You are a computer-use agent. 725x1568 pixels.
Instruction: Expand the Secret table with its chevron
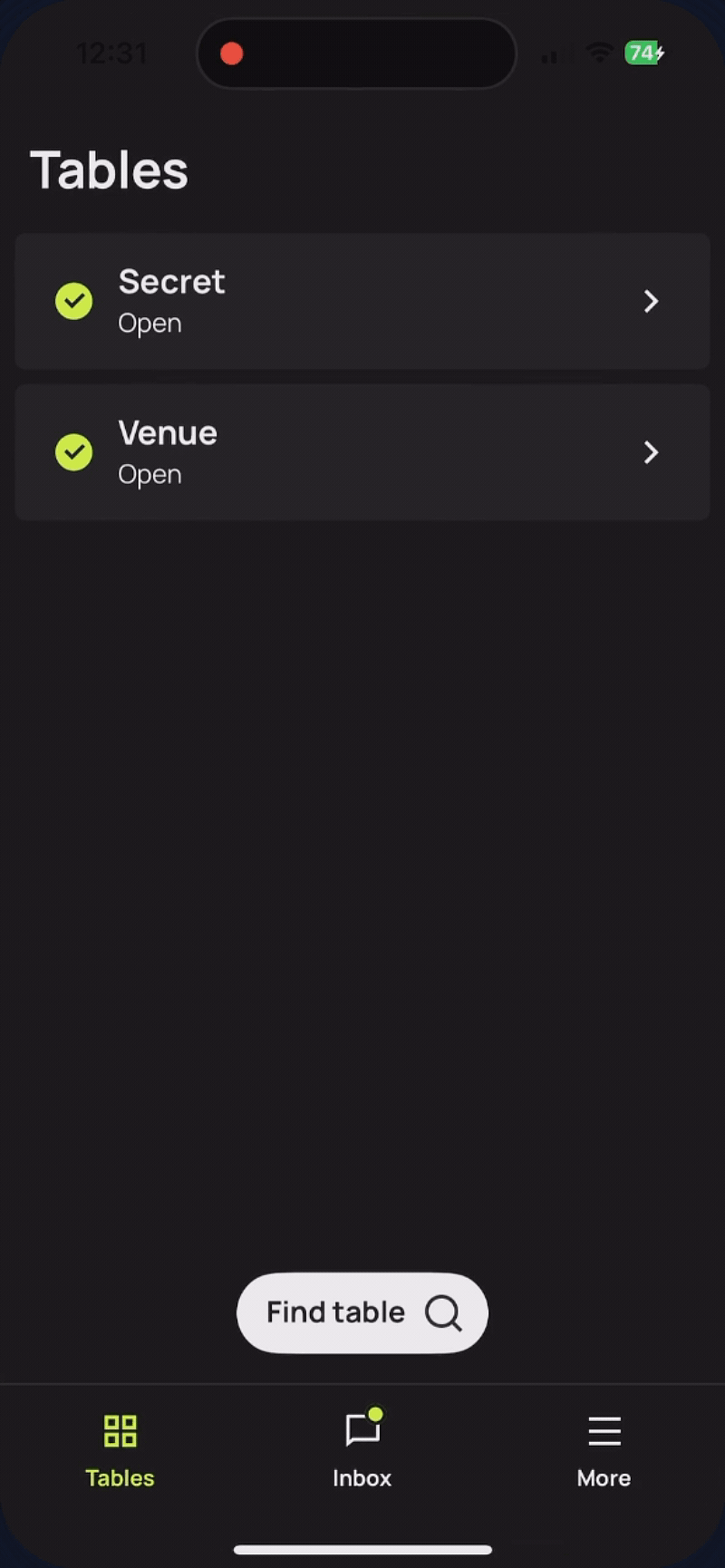tap(650, 301)
